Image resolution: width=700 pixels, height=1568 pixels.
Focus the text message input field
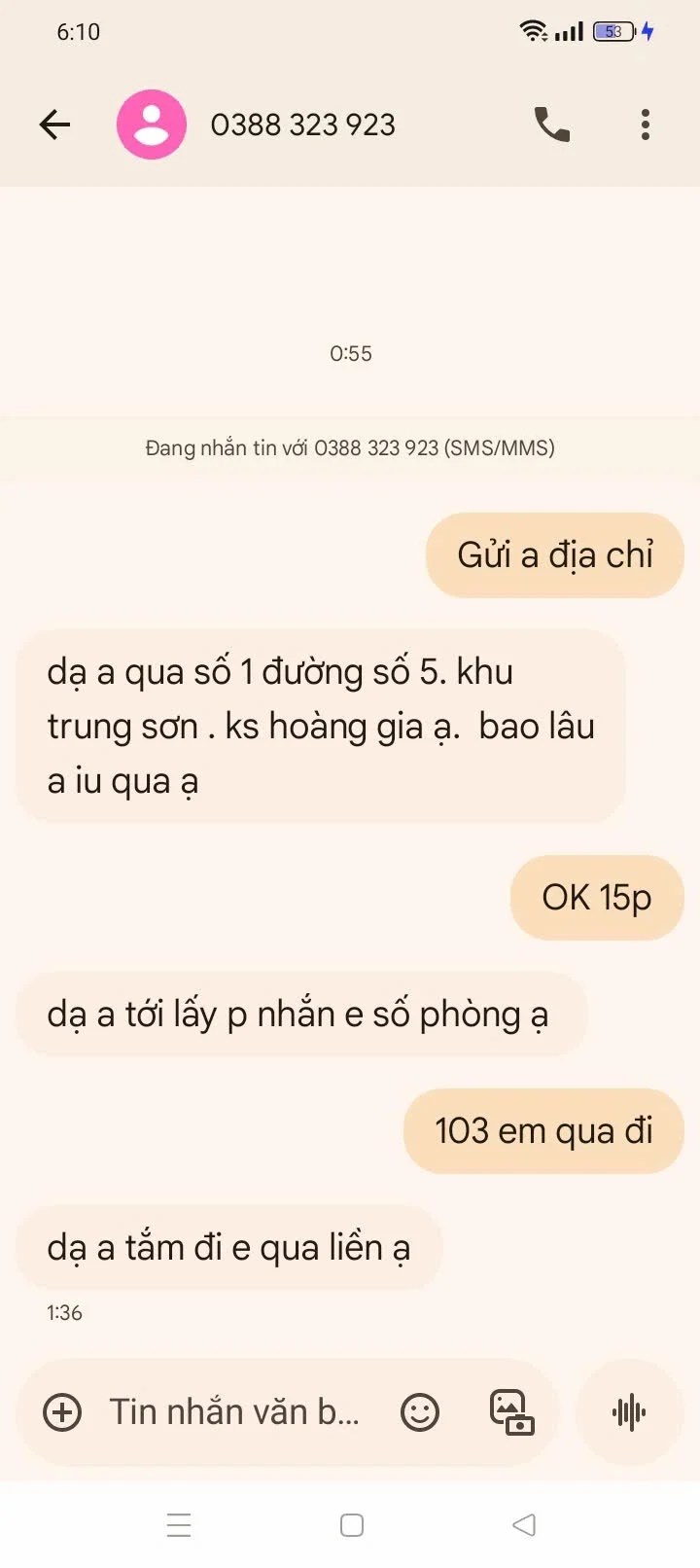[x=233, y=1412]
